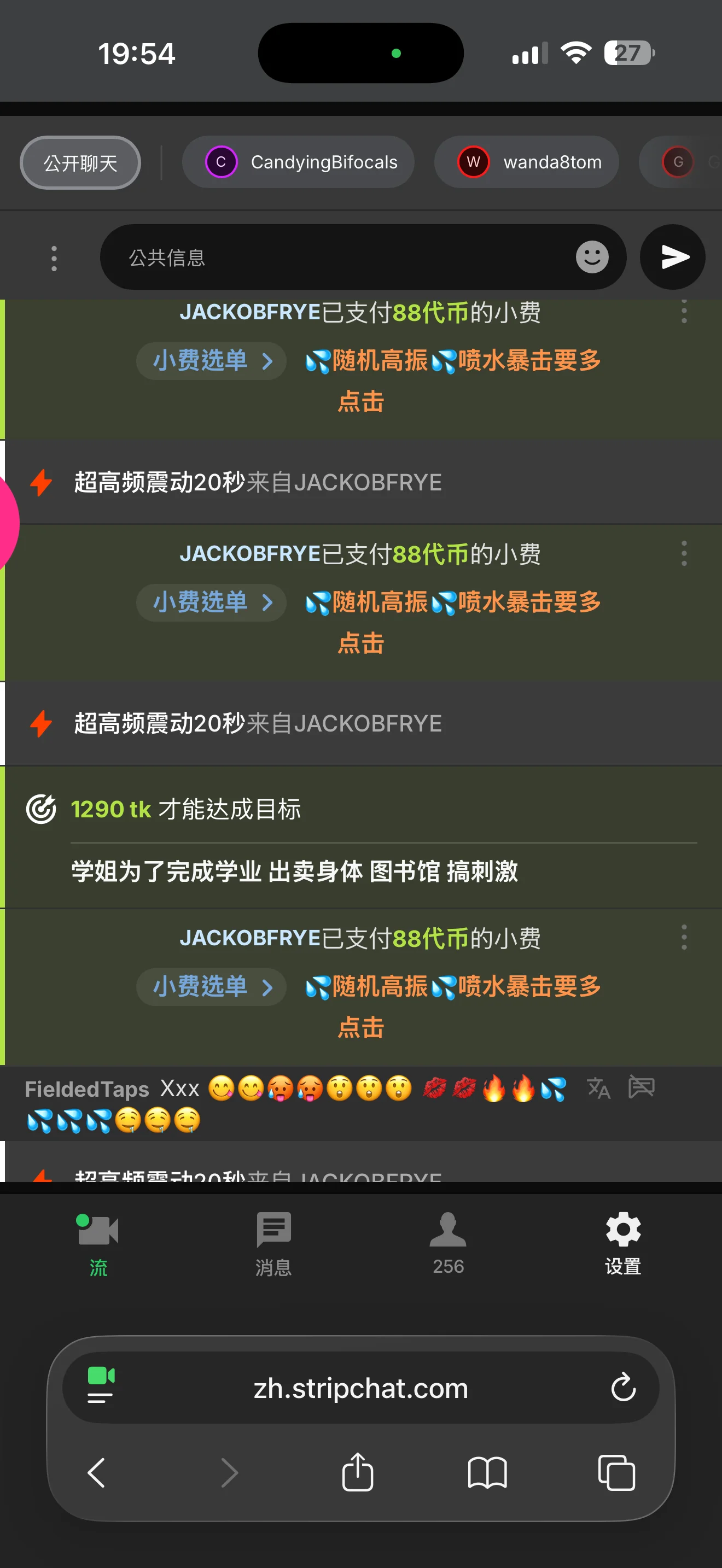Viewport: 722px width, 1568px height.
Task: Reload the stripchat page
Action: click(623, 1388)
